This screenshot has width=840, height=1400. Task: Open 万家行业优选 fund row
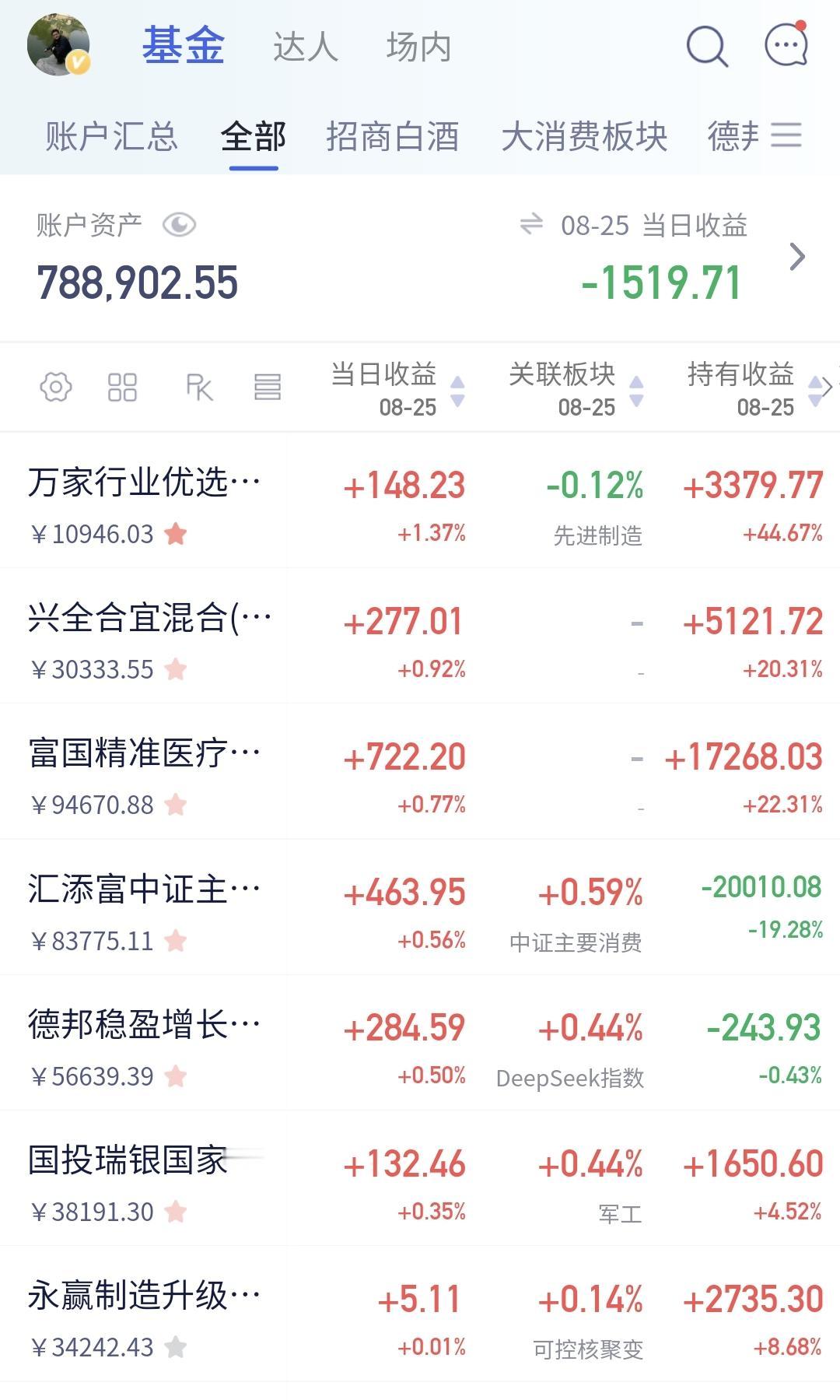coord(420,500)
